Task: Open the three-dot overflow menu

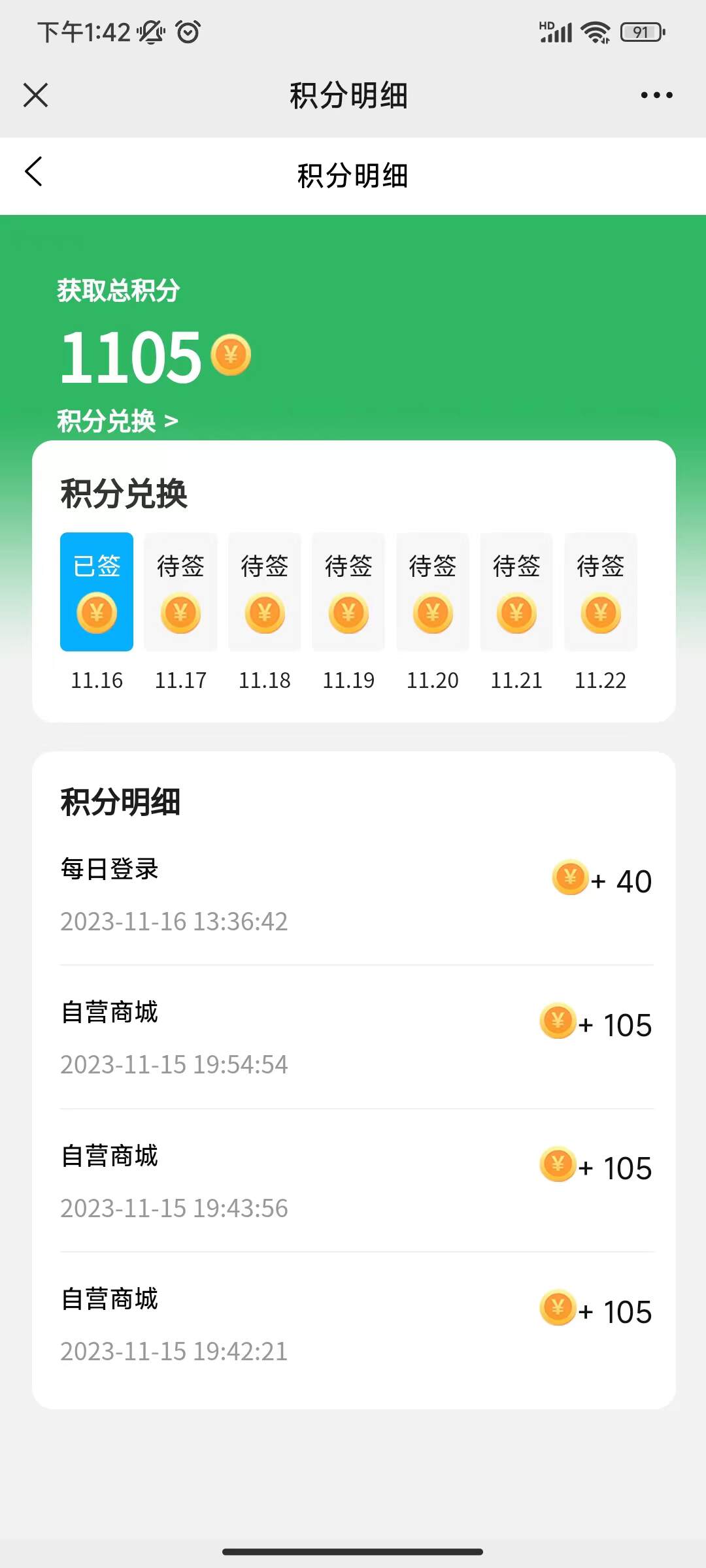Action: pyautogui.click(x=656, y=95)
